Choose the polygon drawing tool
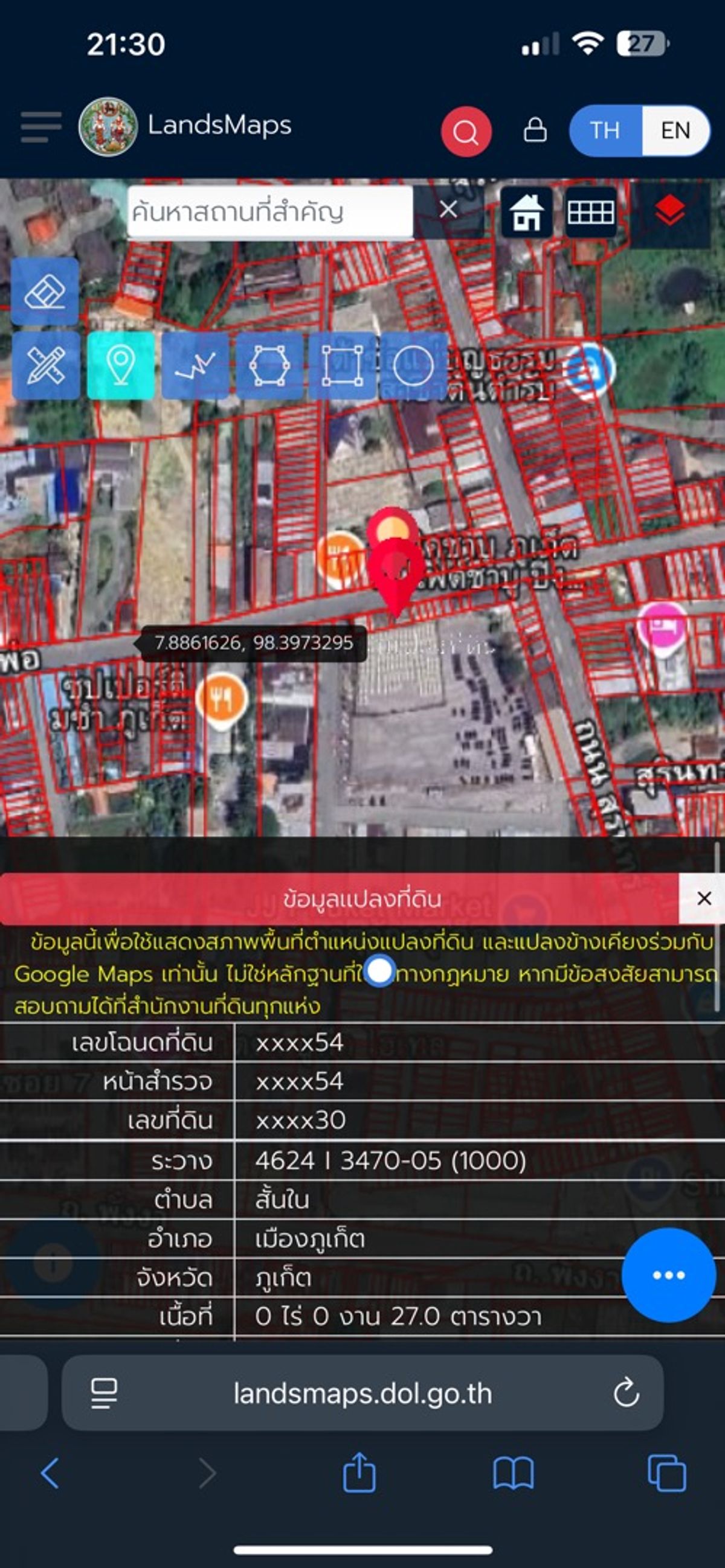 pos(269,365)
